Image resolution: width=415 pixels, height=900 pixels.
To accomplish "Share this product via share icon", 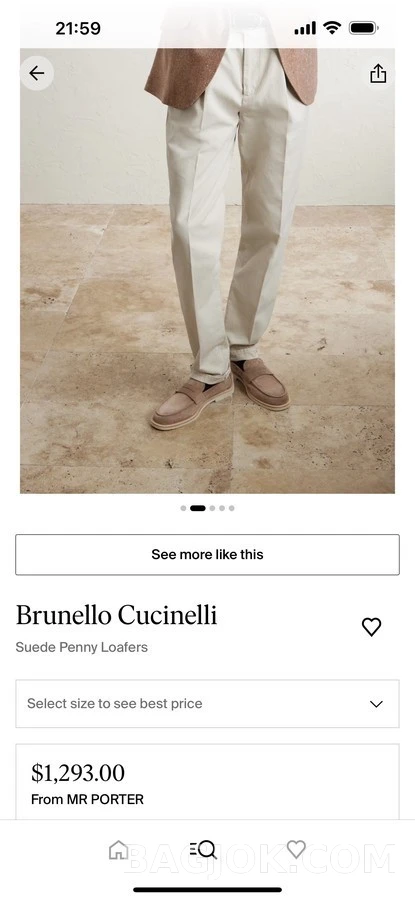I will tap(378, 73).
